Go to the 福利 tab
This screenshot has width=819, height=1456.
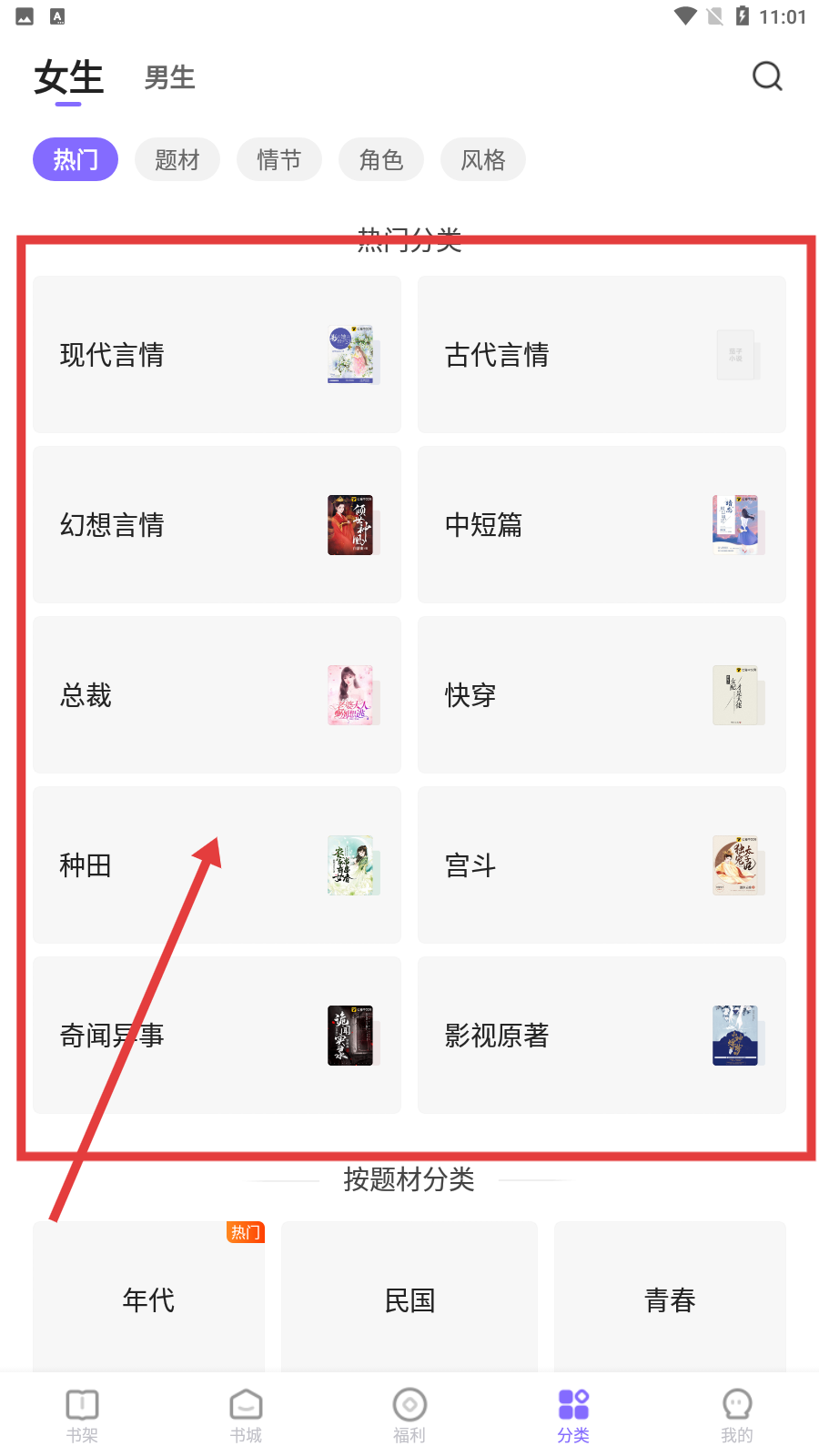click(409, 1416)
